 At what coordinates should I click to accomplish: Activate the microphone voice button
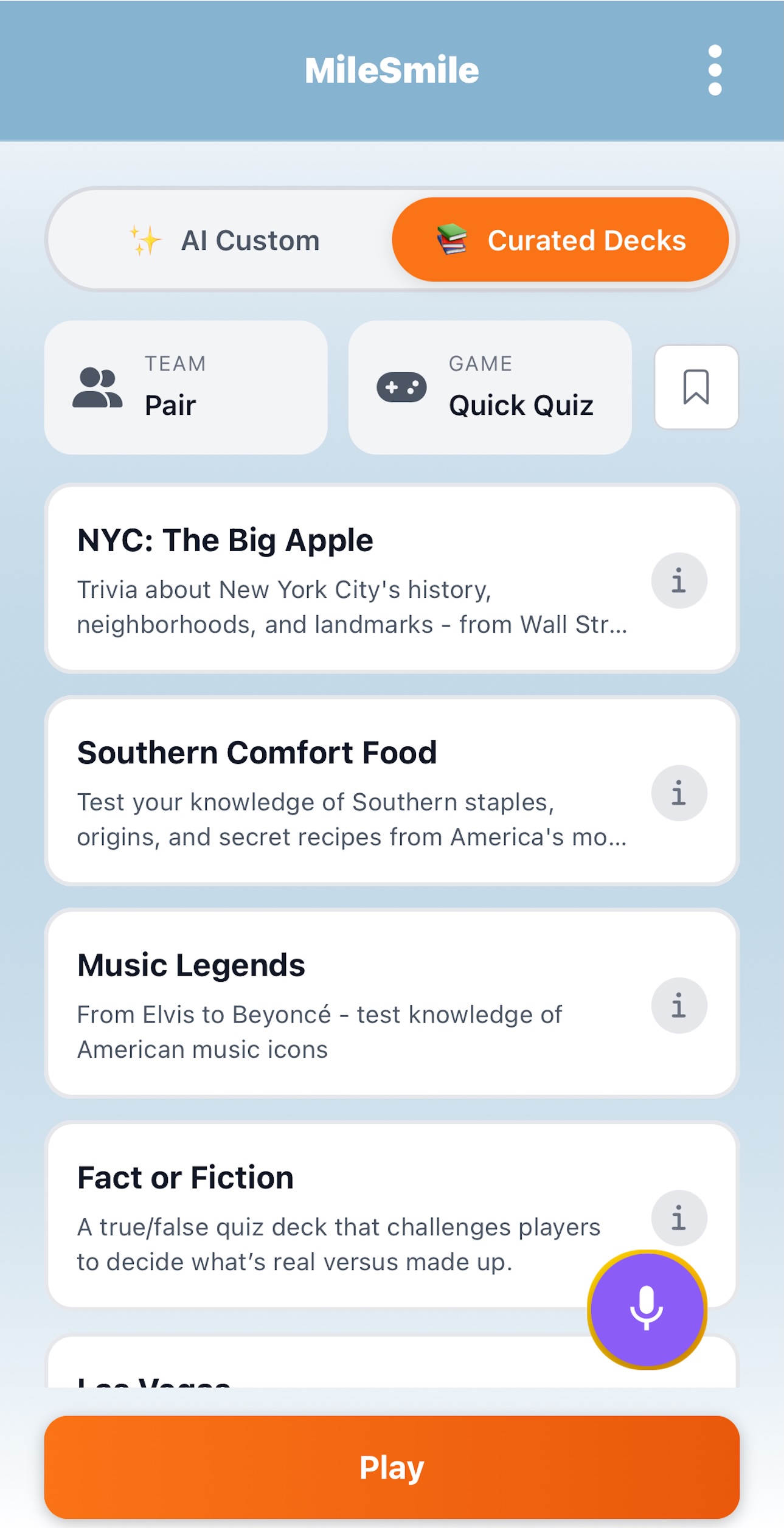click(647, 1310)
